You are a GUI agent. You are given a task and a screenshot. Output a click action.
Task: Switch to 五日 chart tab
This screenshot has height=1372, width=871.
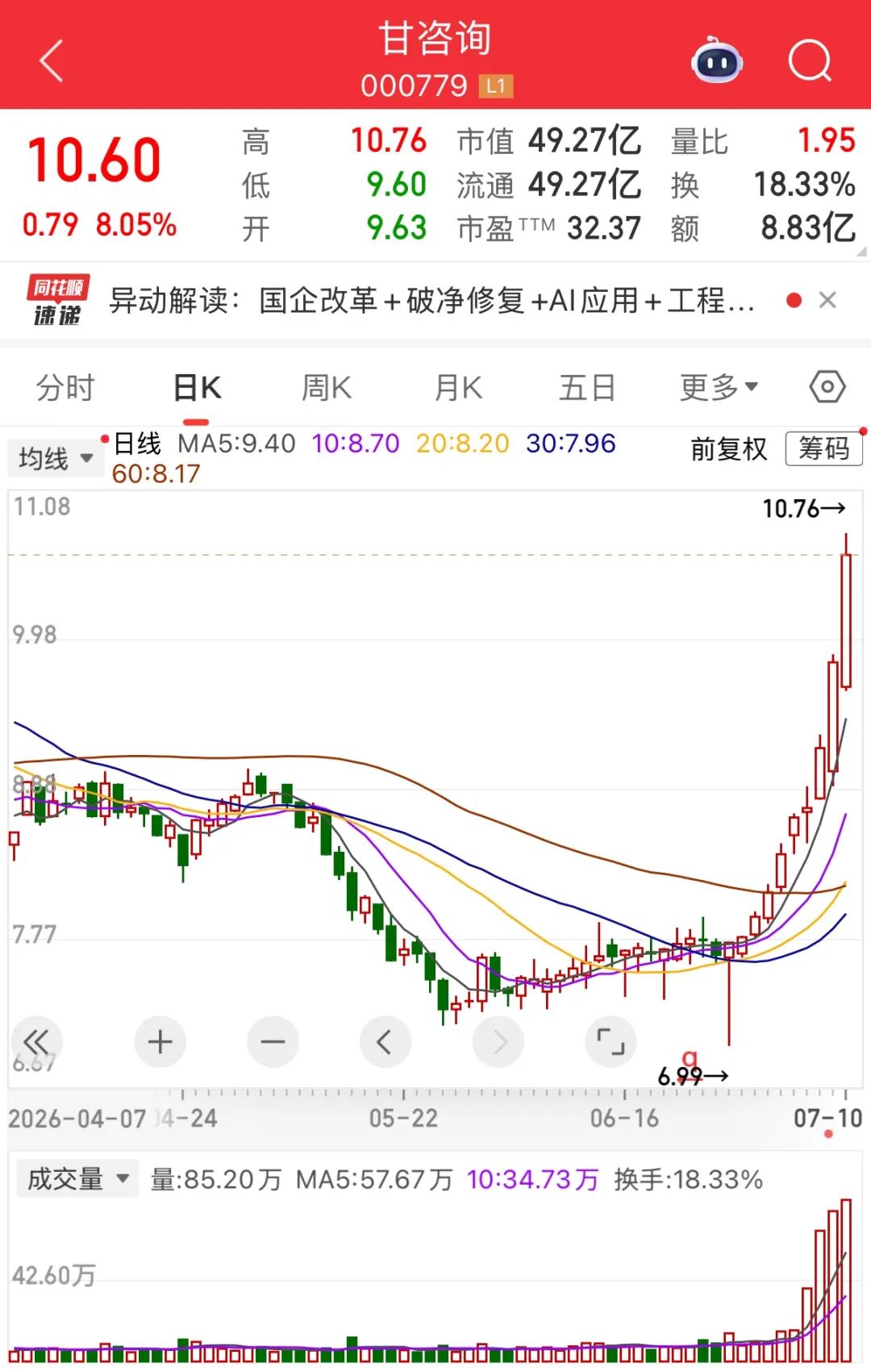587,388
